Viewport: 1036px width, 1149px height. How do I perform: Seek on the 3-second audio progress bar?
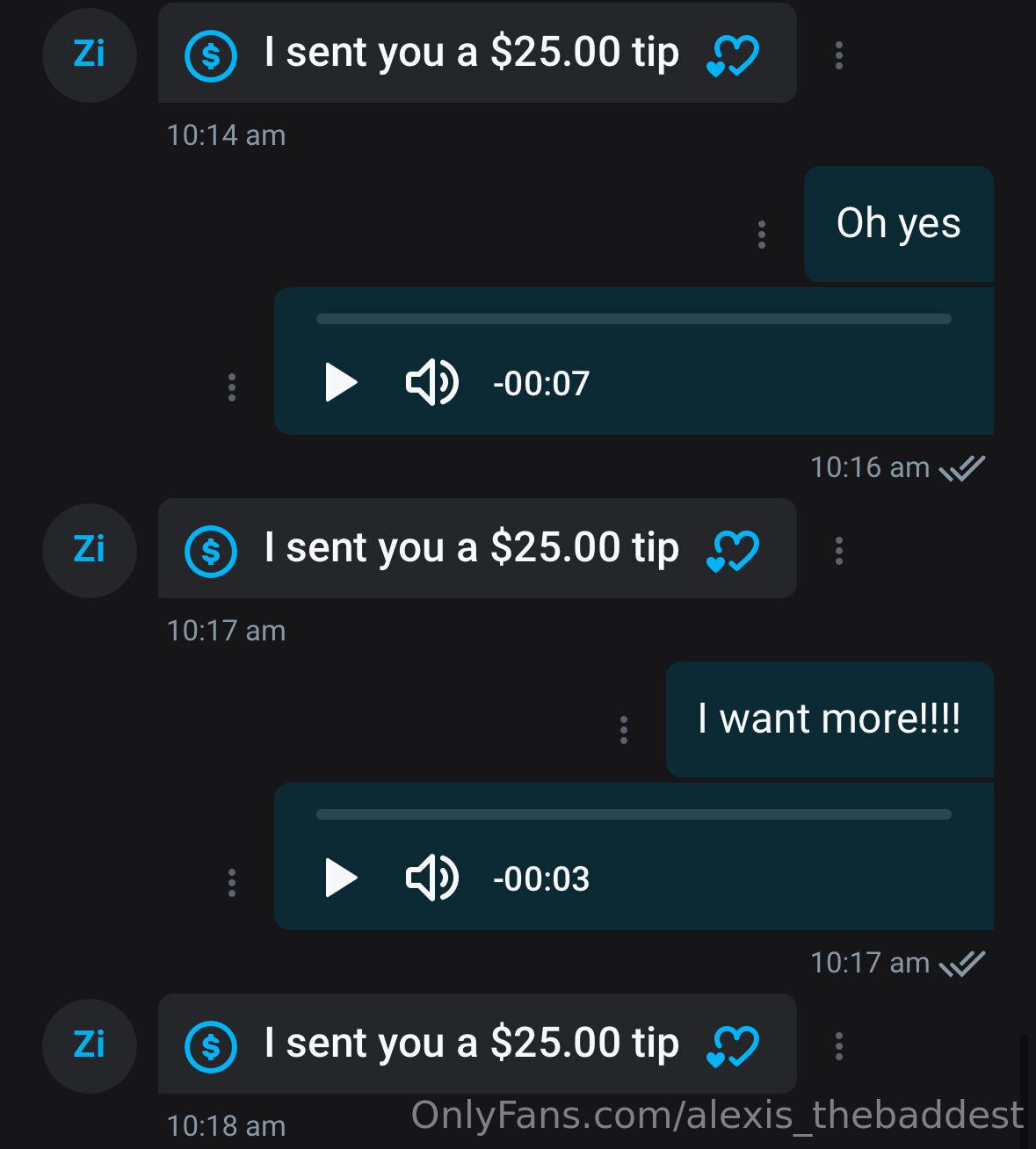pos(633,814)
